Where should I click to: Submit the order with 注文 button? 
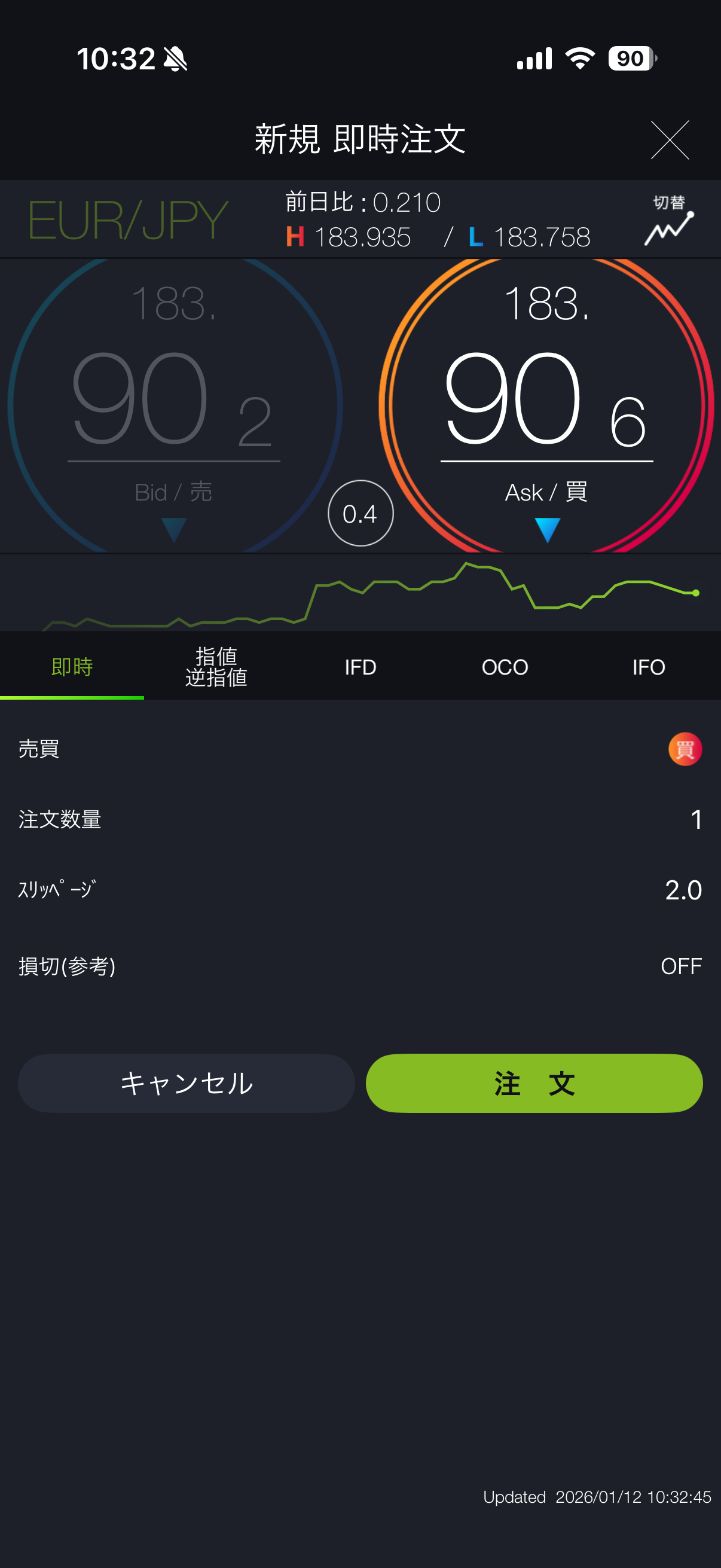click(534, 1084)
